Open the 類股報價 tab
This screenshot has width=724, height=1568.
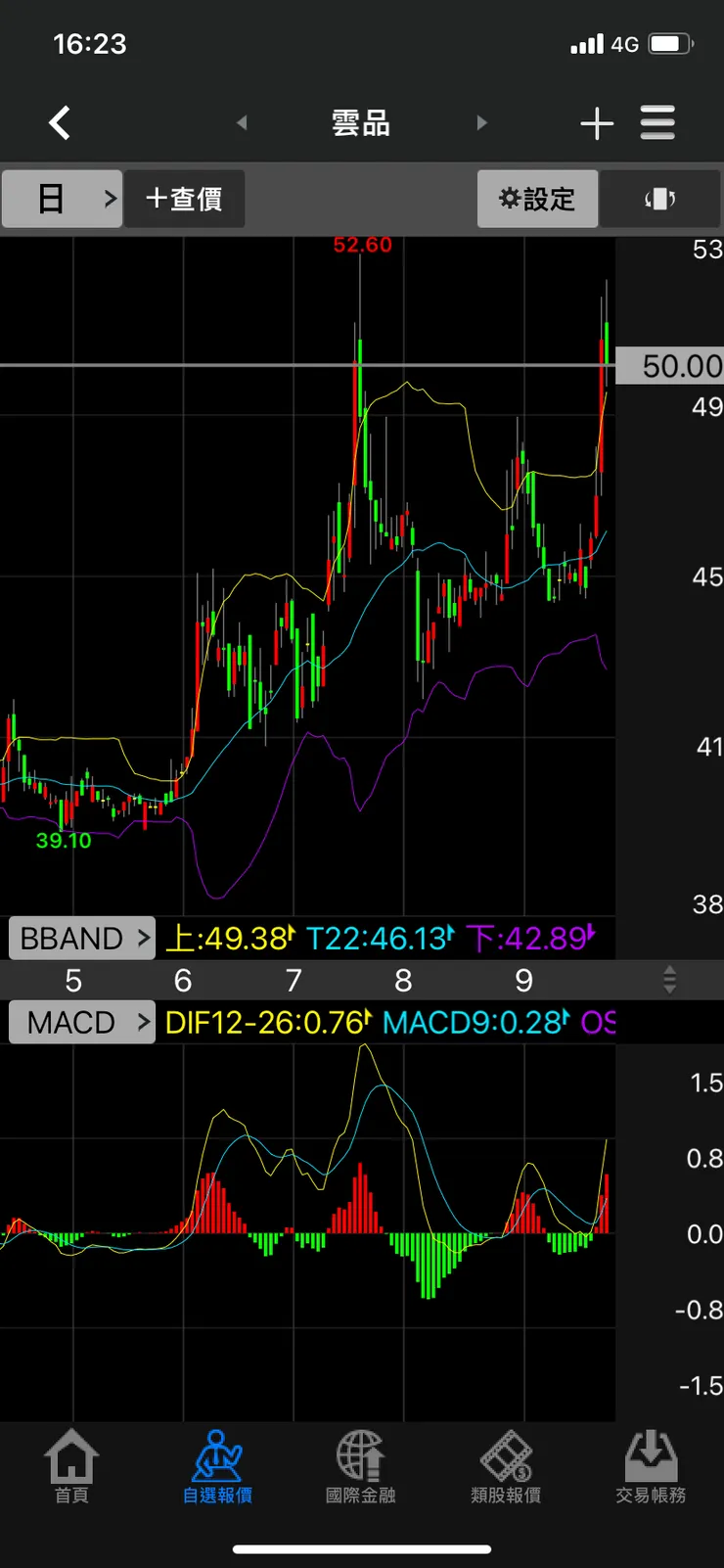[506, 1466]
